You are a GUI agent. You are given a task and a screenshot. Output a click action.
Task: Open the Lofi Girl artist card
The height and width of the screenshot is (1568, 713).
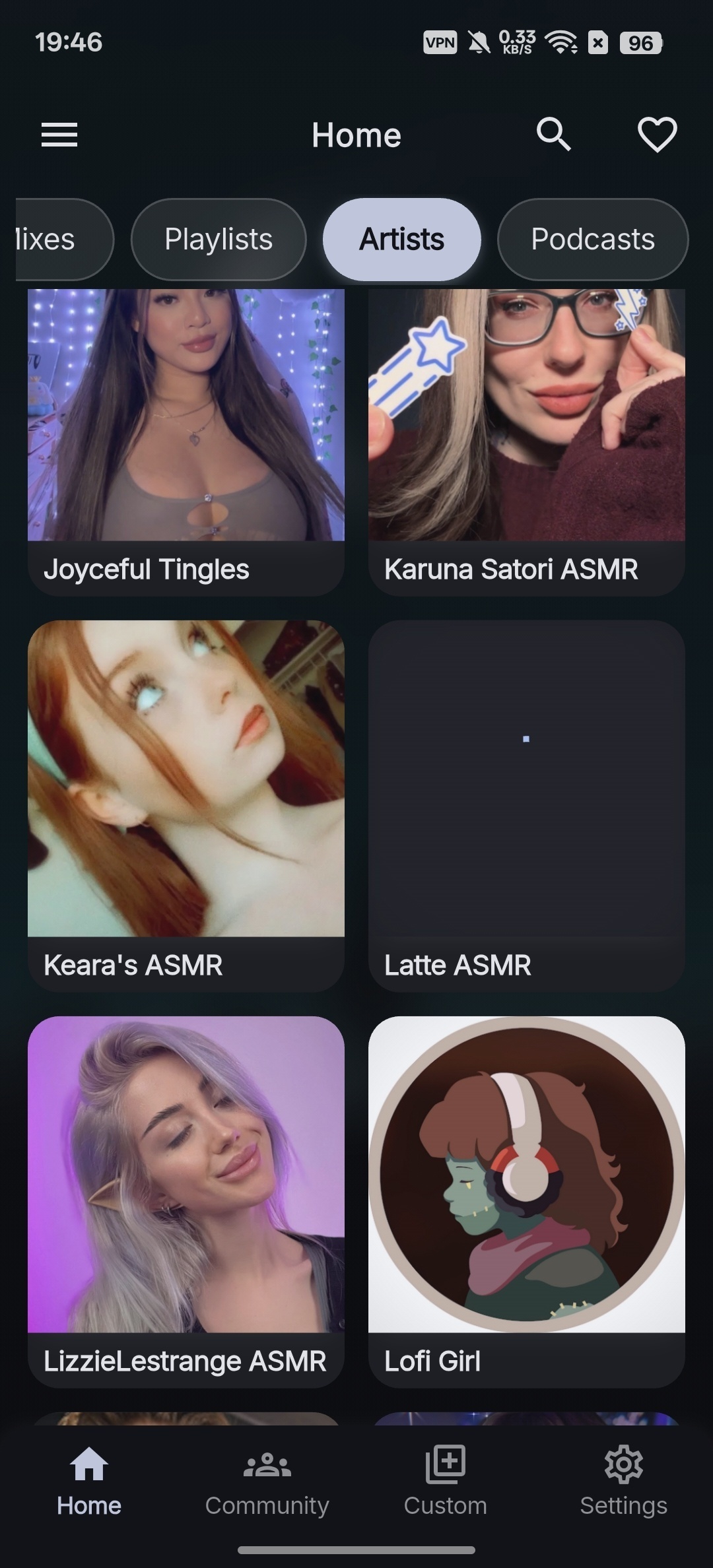pyautogui.click(x=527, y=1202)
